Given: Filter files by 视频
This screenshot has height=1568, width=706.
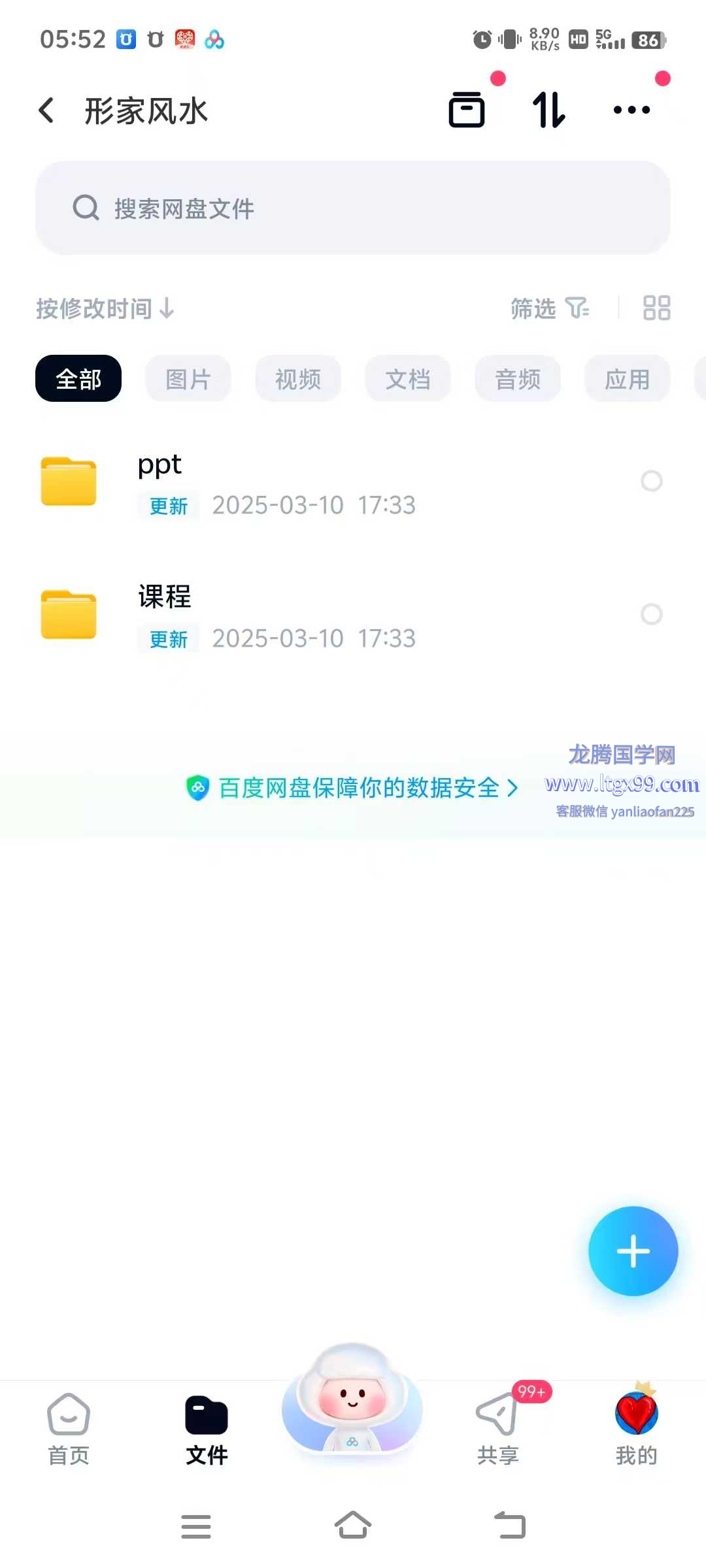Looking at the screenshot, I should coord(298,379).
